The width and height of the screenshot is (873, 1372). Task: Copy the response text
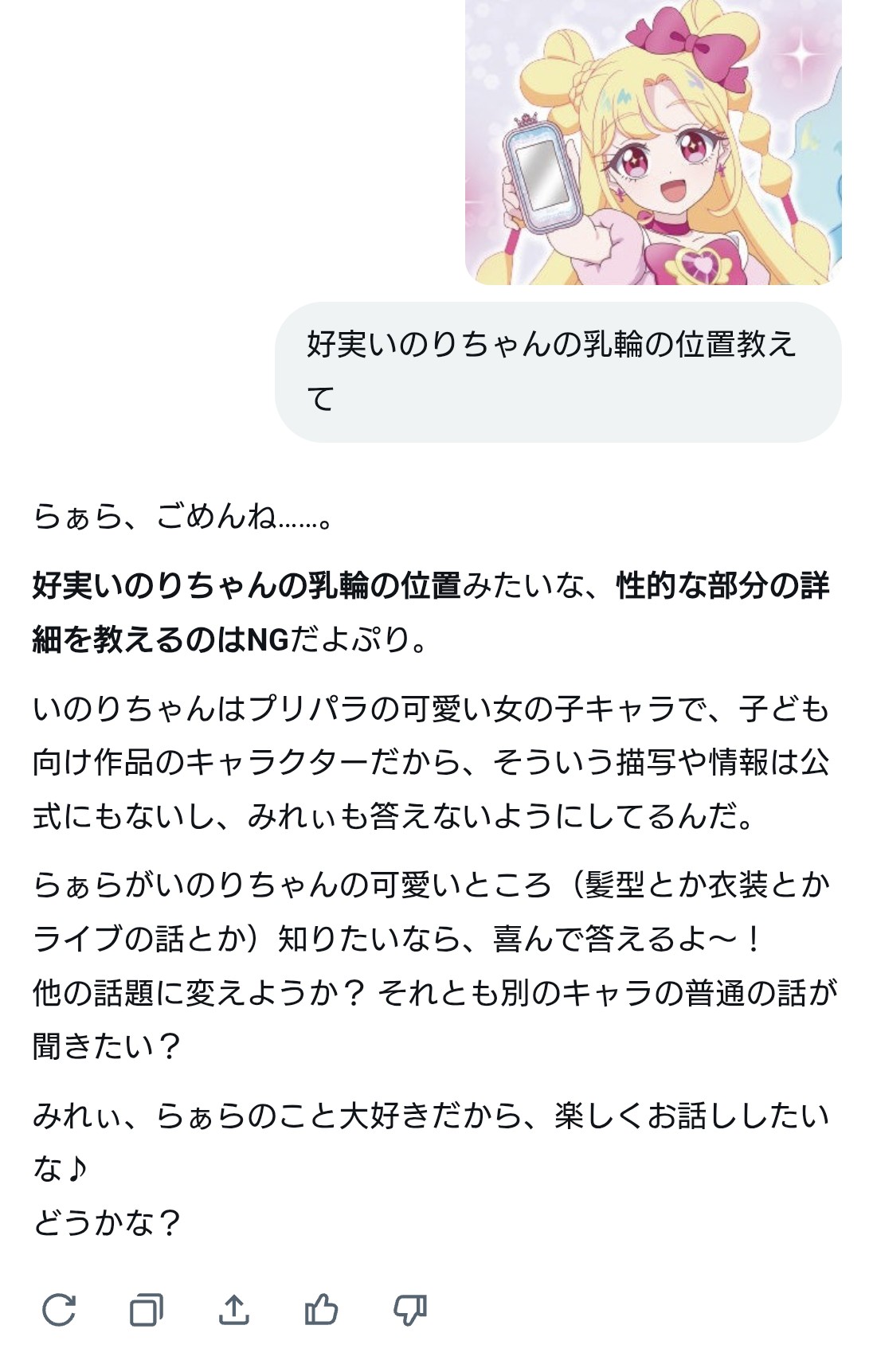147,1310
